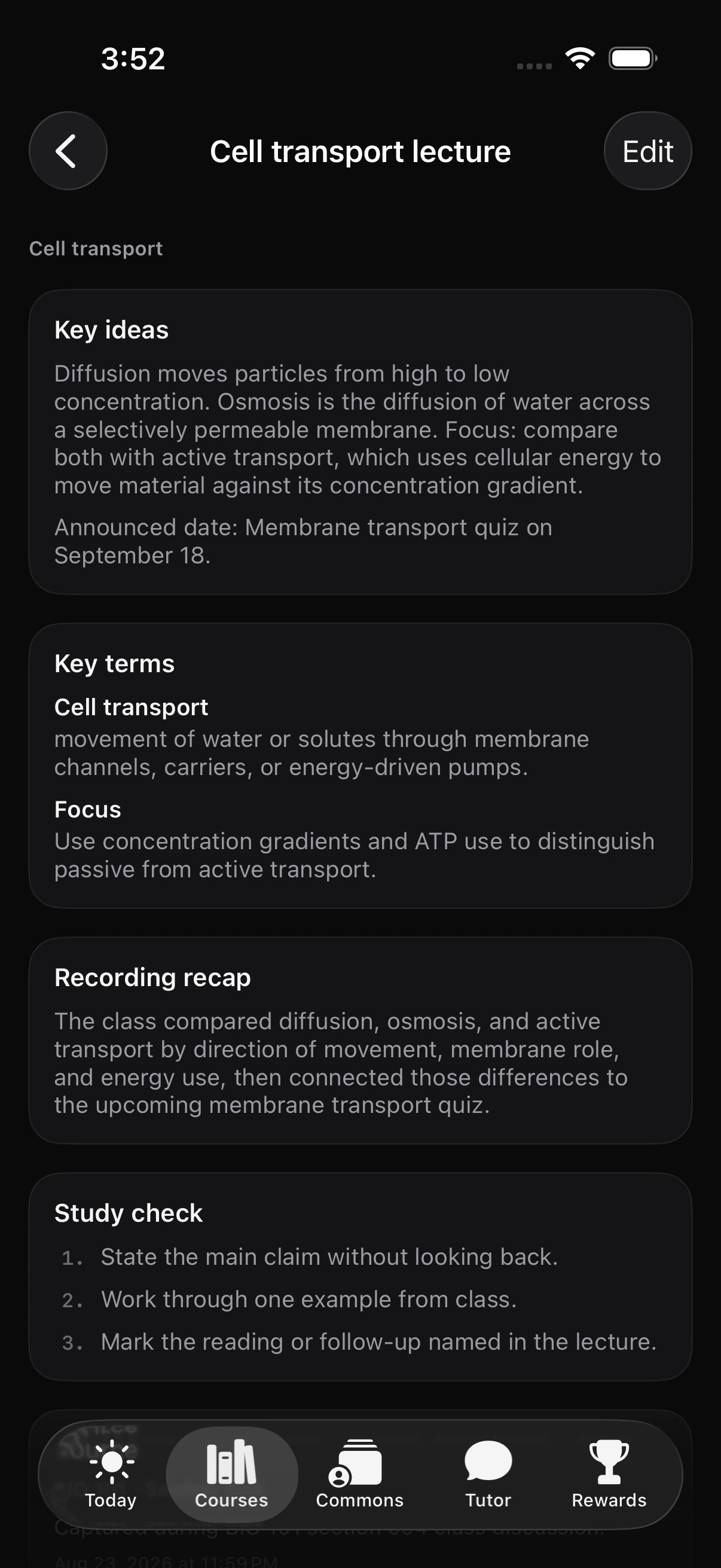Open the Tutor tab
This screenshot has height=1568, width=721.
pyautogui.click(x=488, y=1474)
